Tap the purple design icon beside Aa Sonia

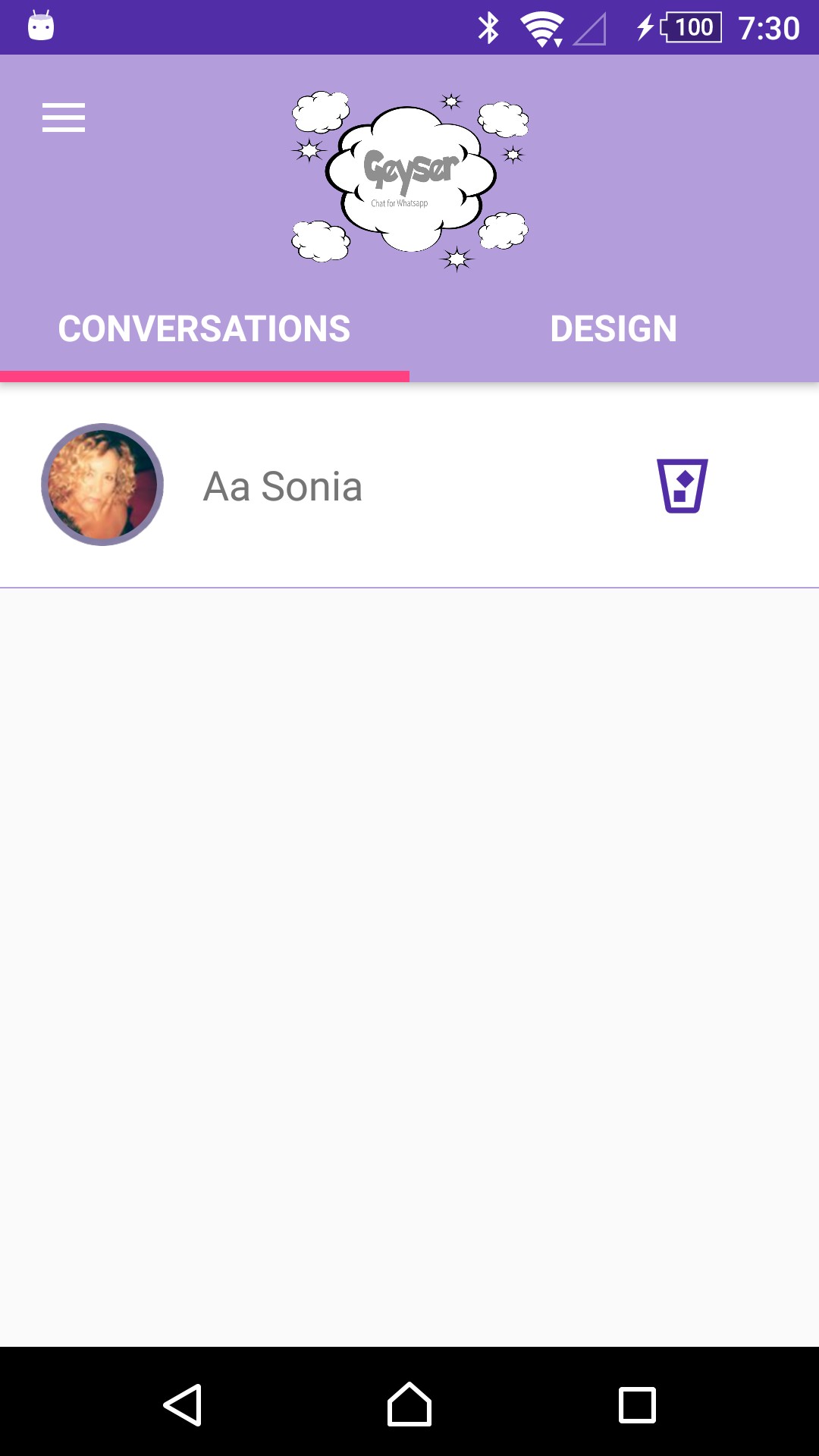click(682, 485)
